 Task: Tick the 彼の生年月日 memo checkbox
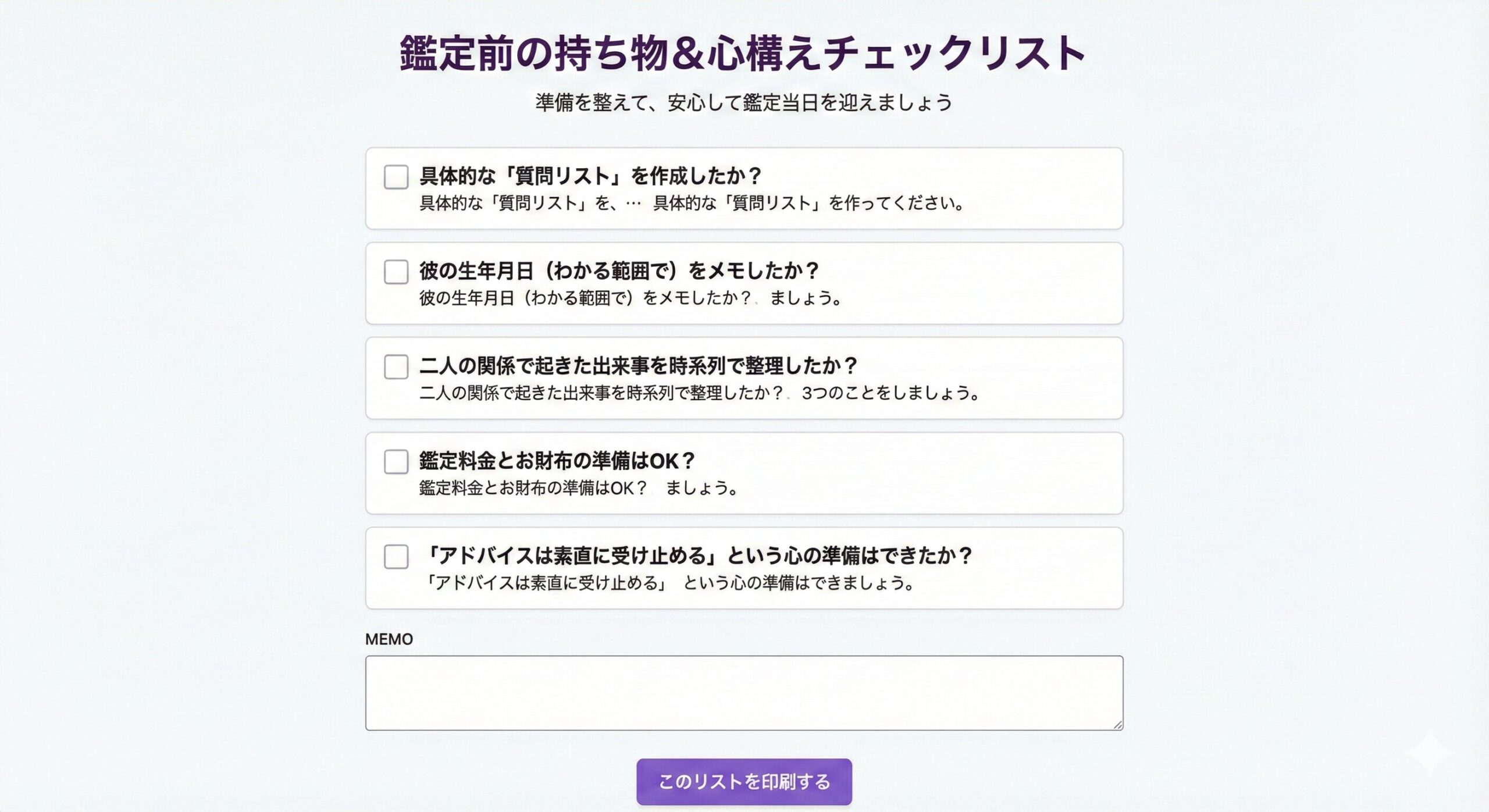396,272
